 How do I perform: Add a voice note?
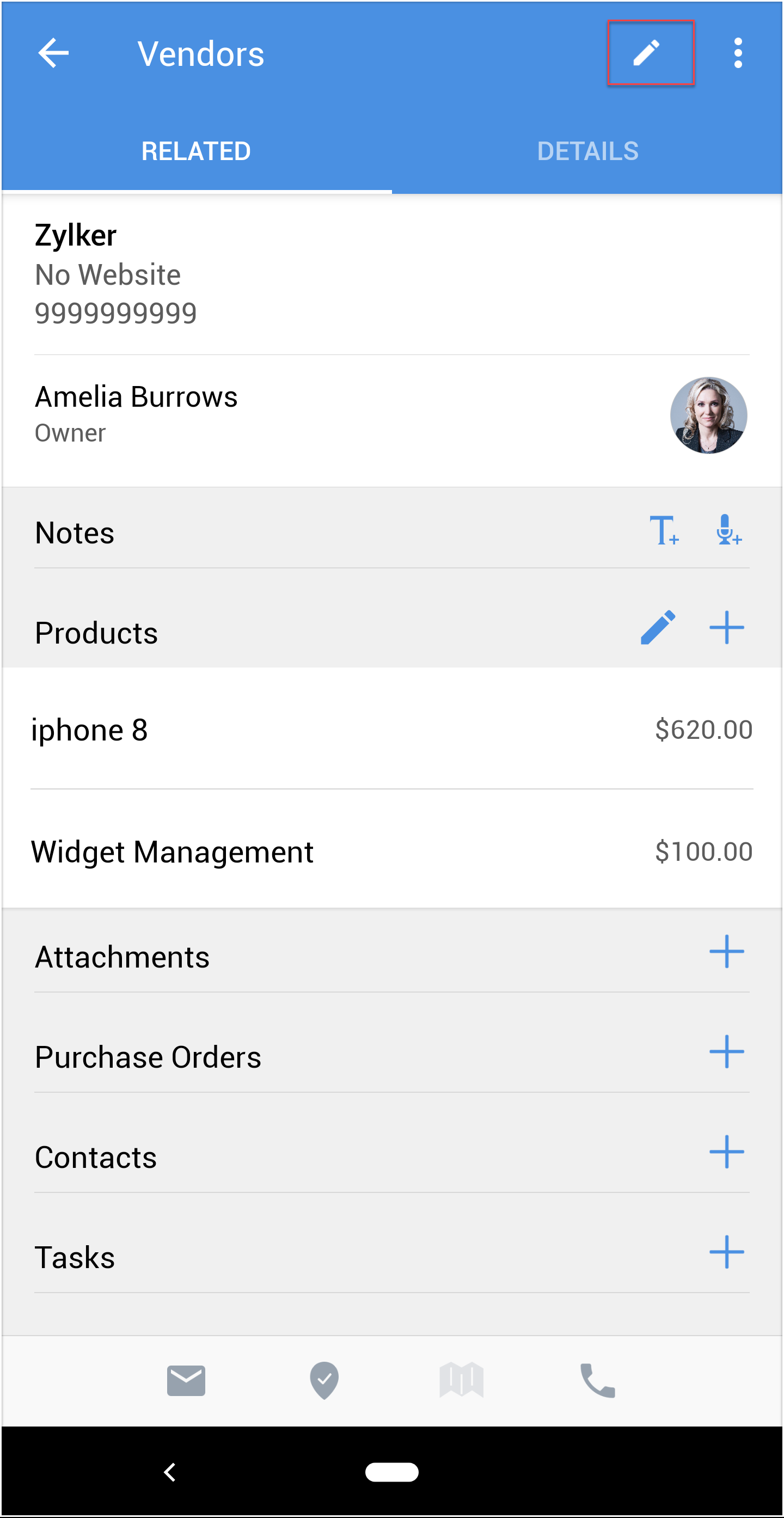(x=728, y=530)
